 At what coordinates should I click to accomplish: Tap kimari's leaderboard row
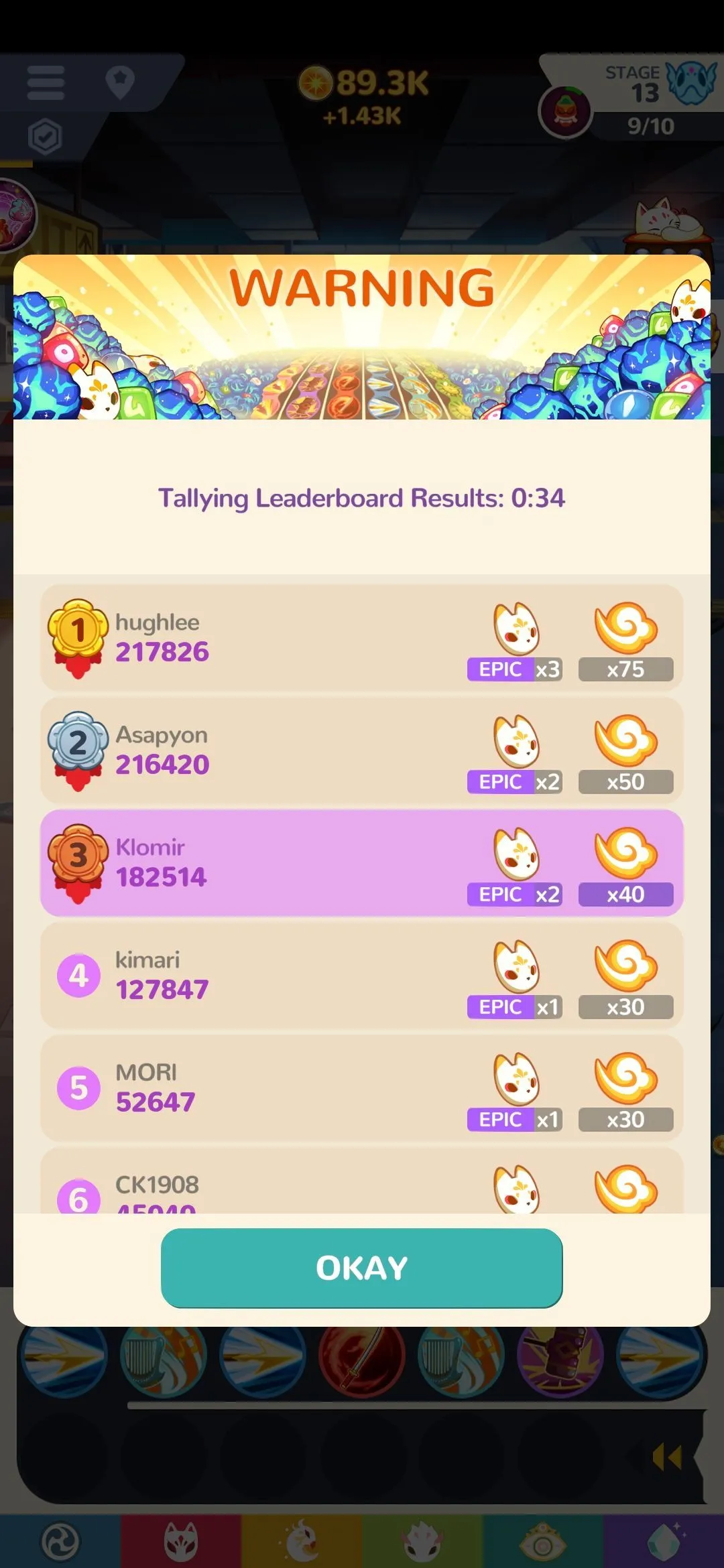coord(362,976)
